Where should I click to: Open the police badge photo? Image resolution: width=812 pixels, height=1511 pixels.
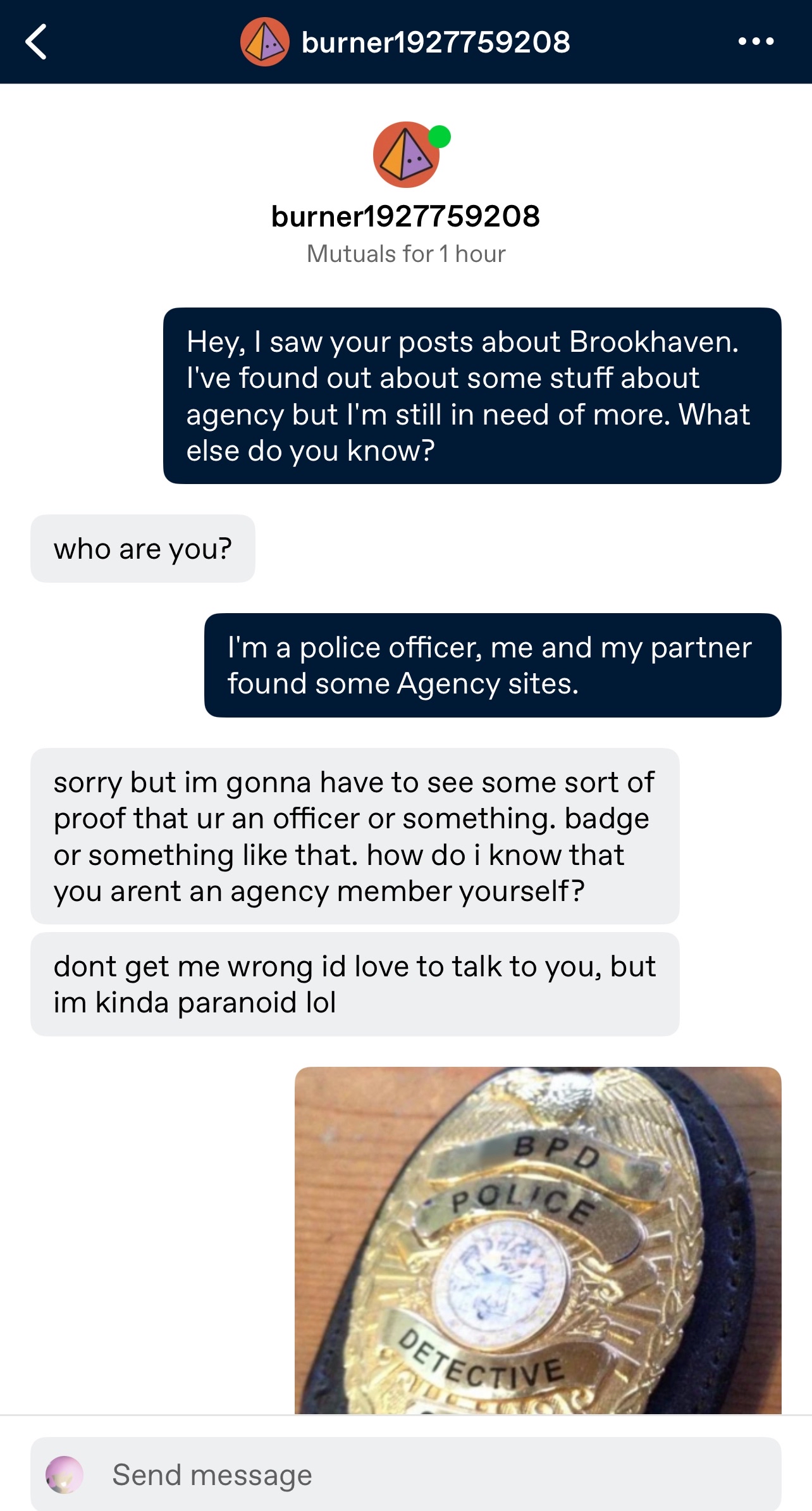pyautogui.click(x=538, y=1240)
